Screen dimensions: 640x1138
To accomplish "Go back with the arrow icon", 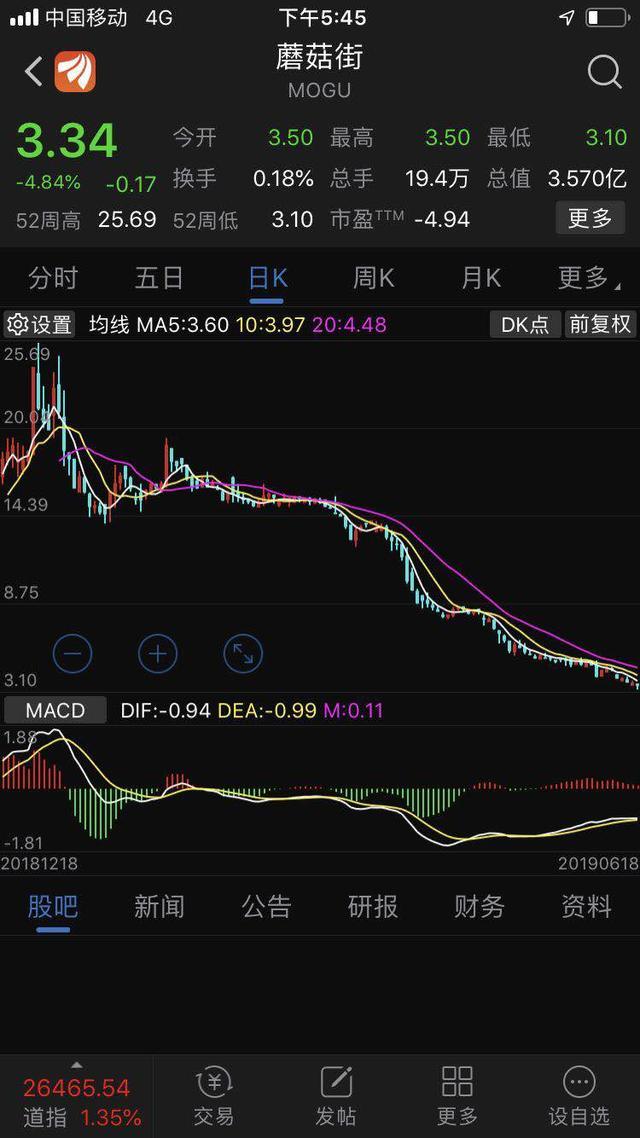I will (x=33, y=71).
